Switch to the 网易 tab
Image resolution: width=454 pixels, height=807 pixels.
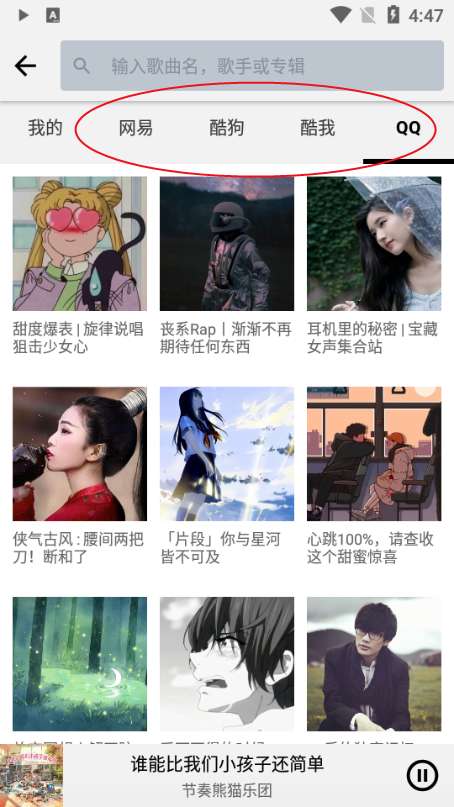tap(136, 128)
